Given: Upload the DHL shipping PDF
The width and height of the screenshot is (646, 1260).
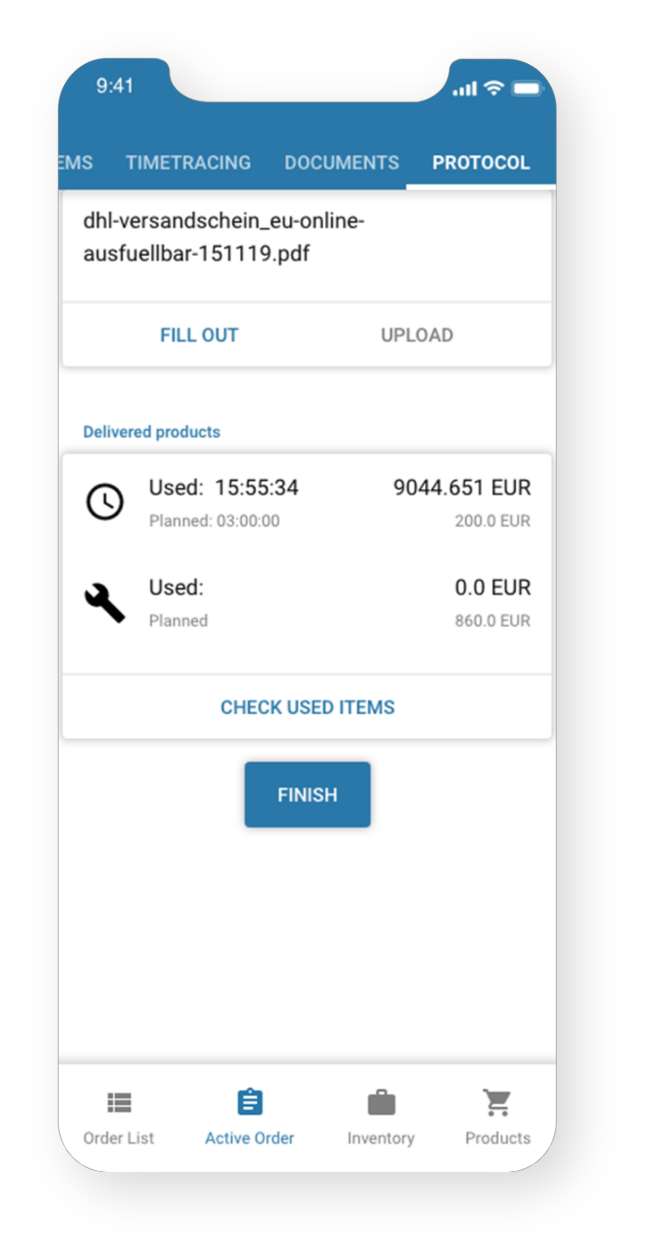Looking at the screenshot, I should (x=416, y=335).
